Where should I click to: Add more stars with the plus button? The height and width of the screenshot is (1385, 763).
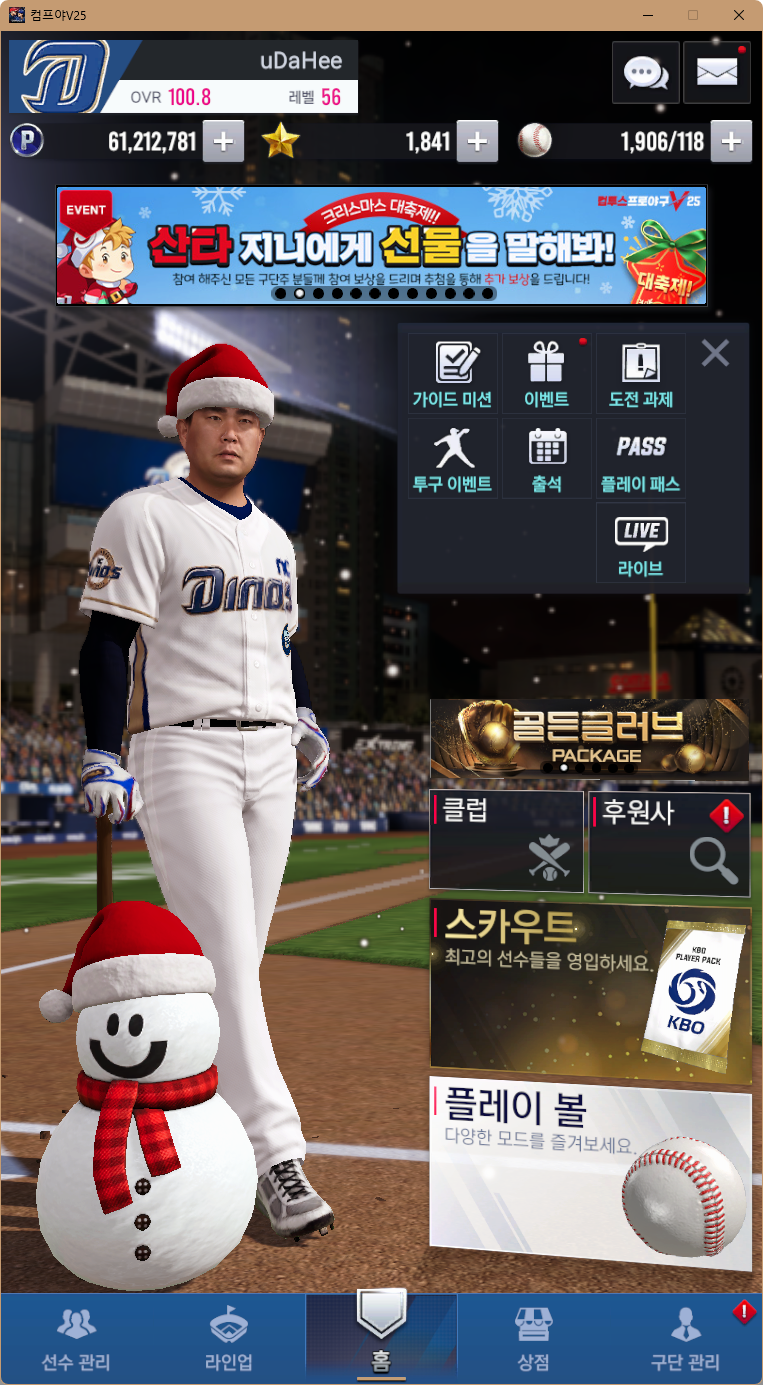tap(477, 142)
